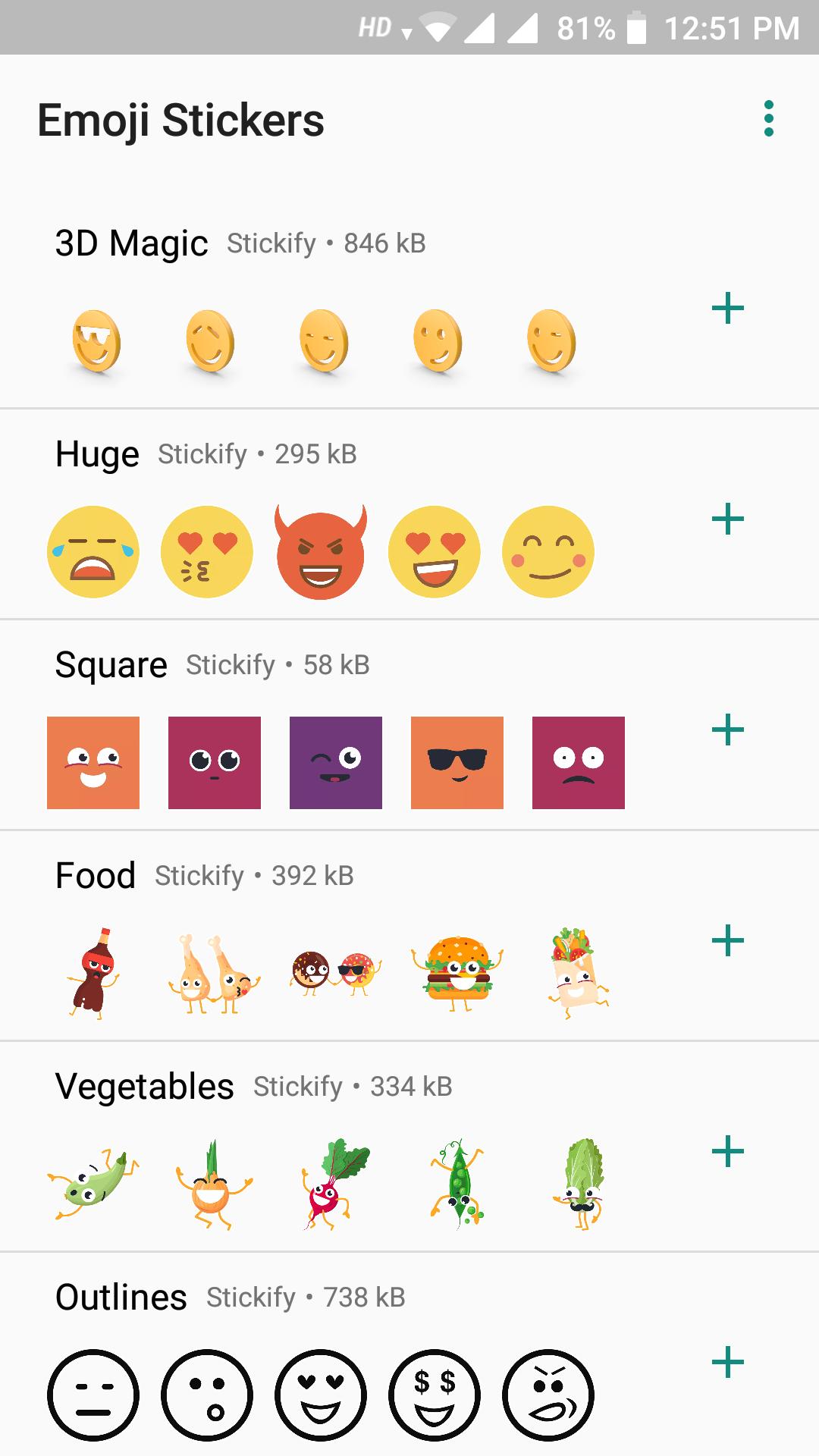Open the three-dot overflow menu
The image size is (819, 1456).
point(769,119)
